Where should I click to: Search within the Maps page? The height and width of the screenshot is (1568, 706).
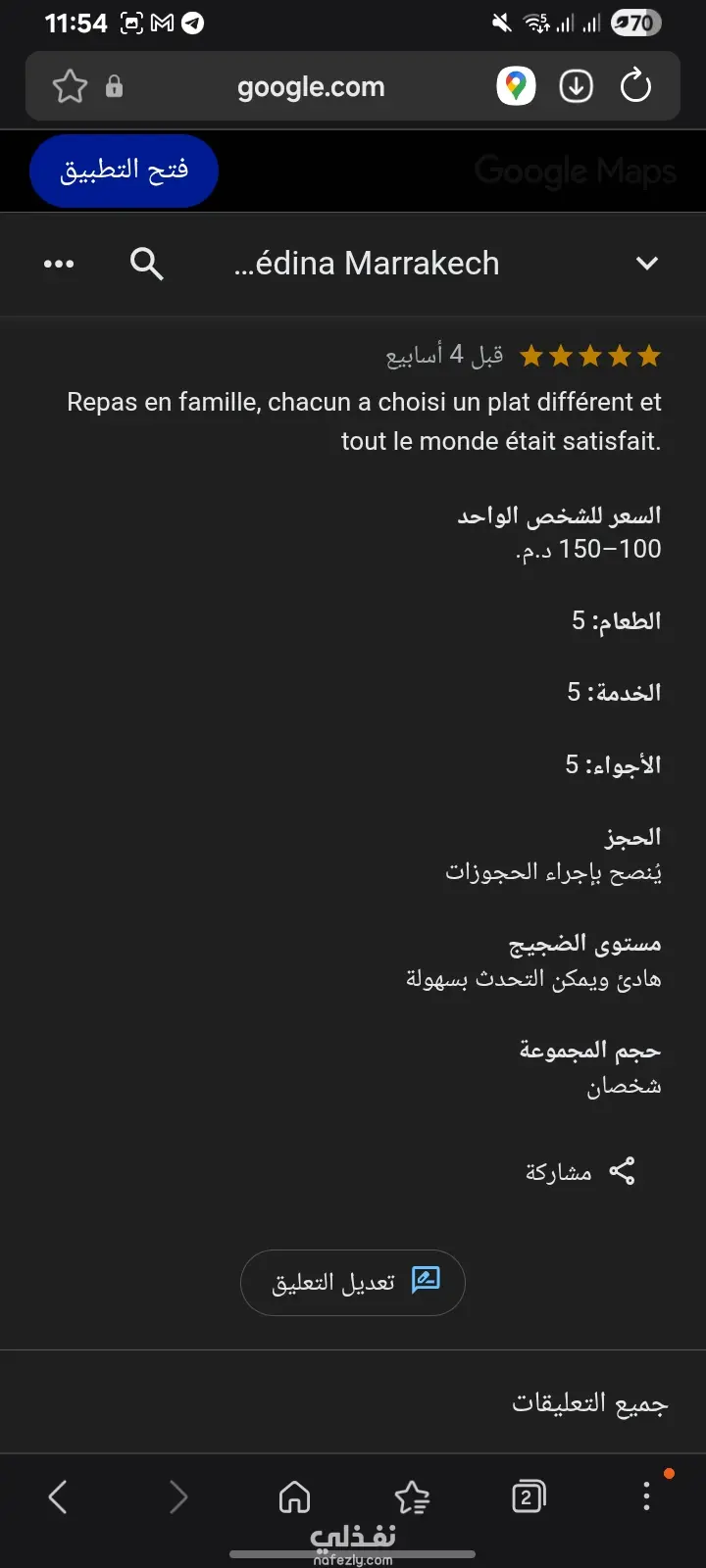coord(146,264)
